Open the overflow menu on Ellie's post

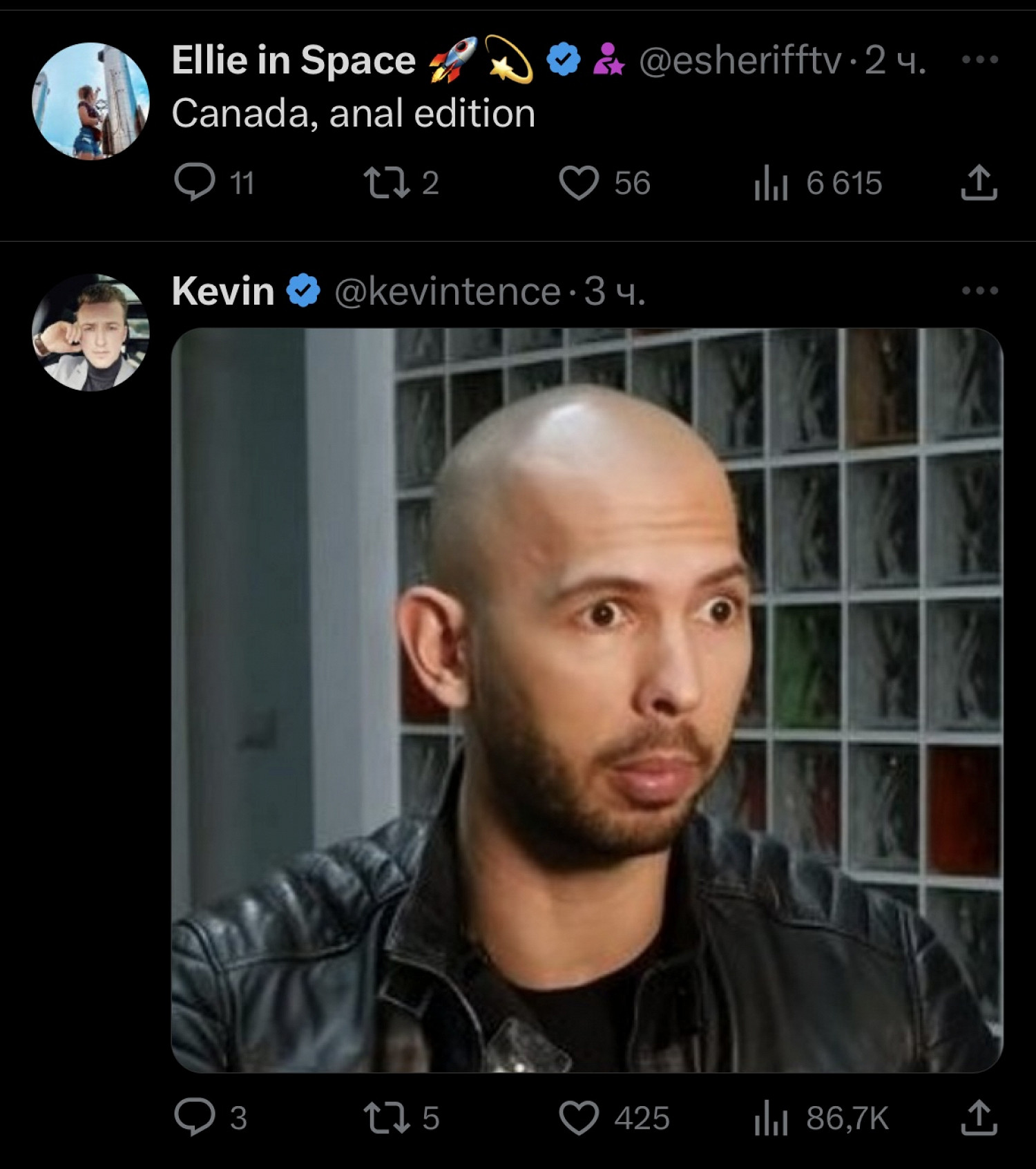pyautogui.click(x=979, y=60)
